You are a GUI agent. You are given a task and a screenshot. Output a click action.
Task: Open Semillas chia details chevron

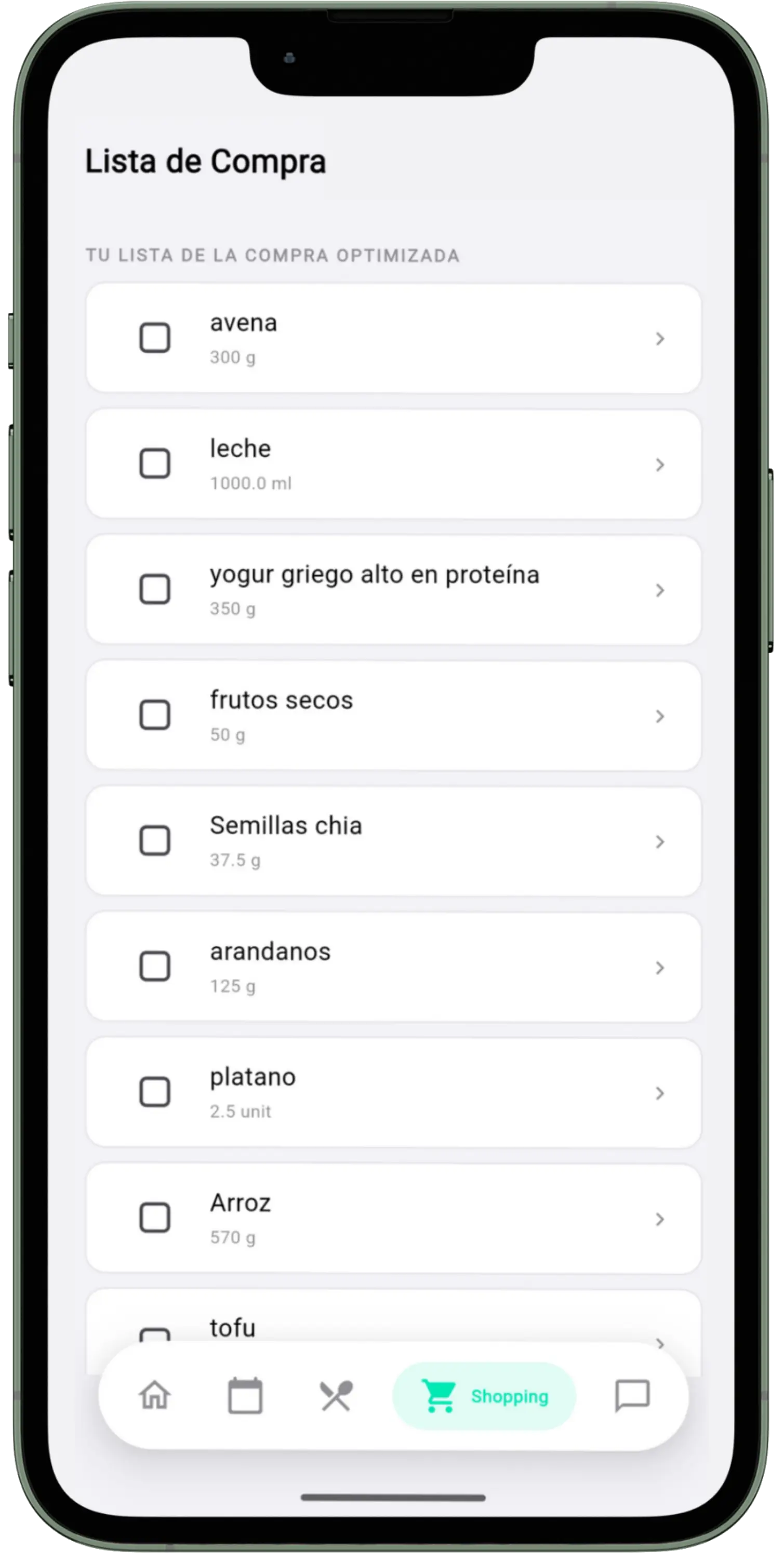[x=660, y=842]
